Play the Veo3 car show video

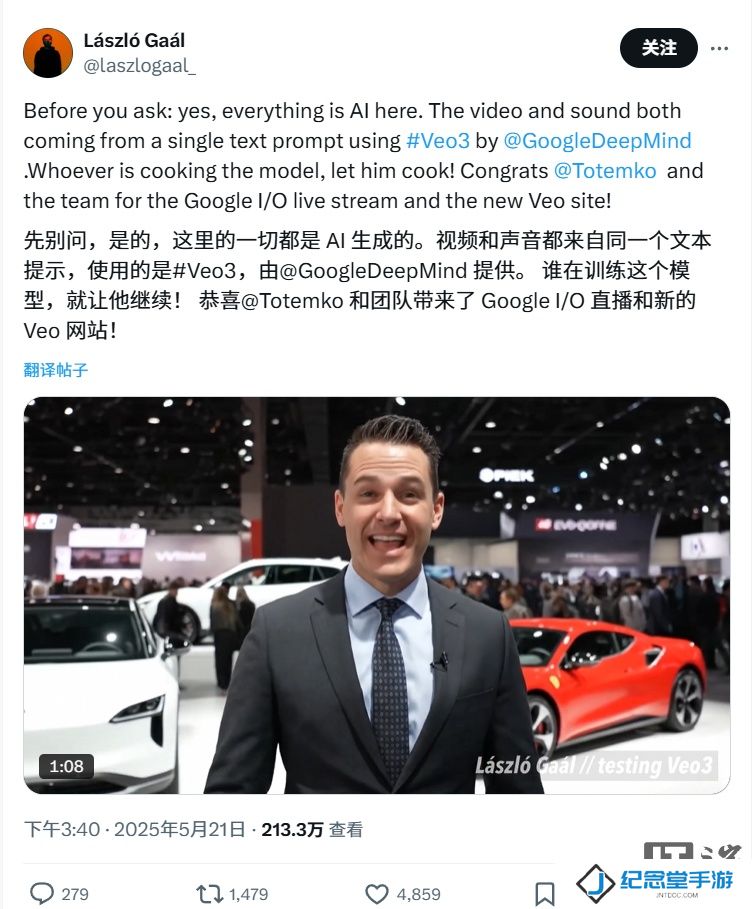(377, 595)
